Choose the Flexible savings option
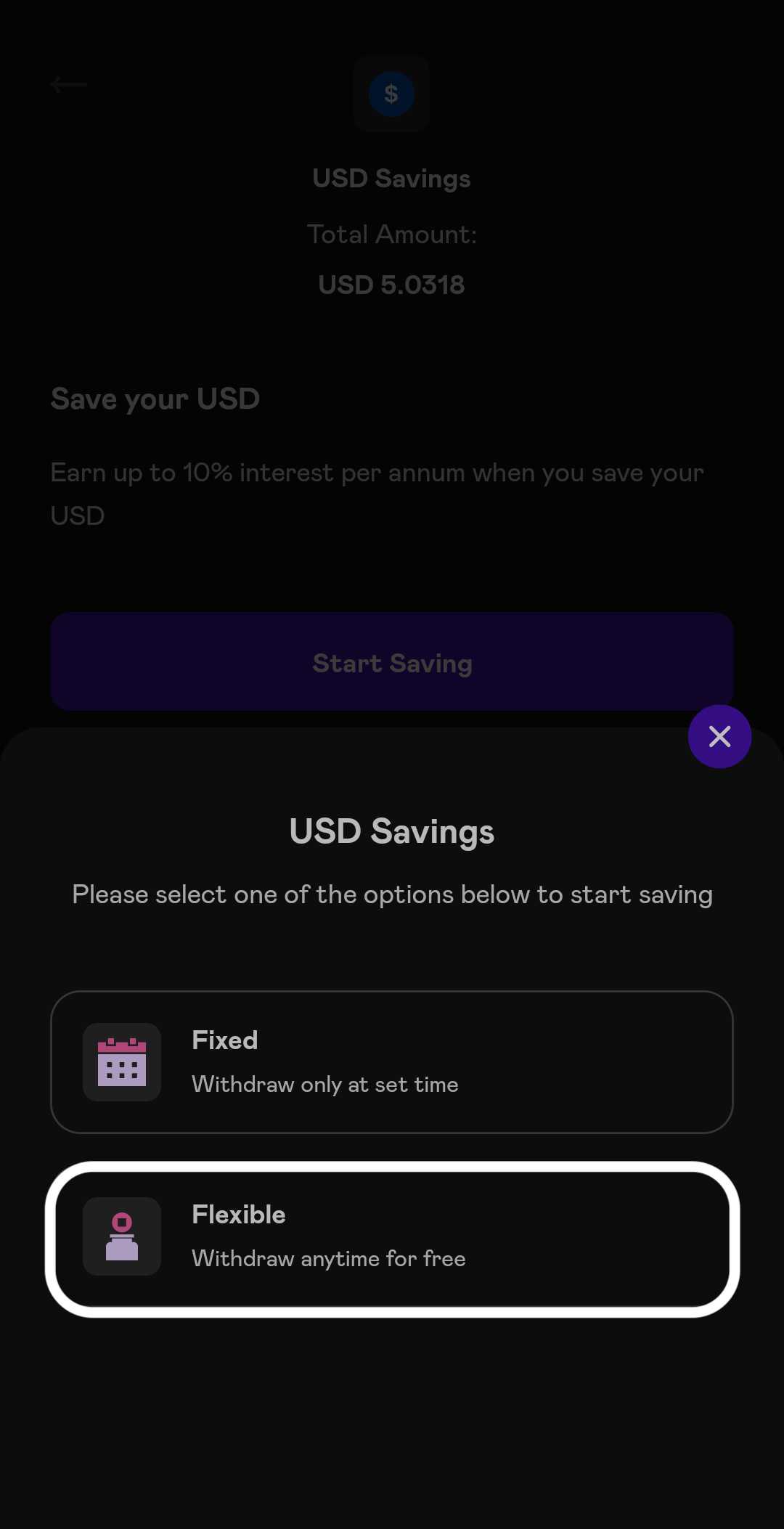Screen dimensions: 784x1529 click(392, 1239)
